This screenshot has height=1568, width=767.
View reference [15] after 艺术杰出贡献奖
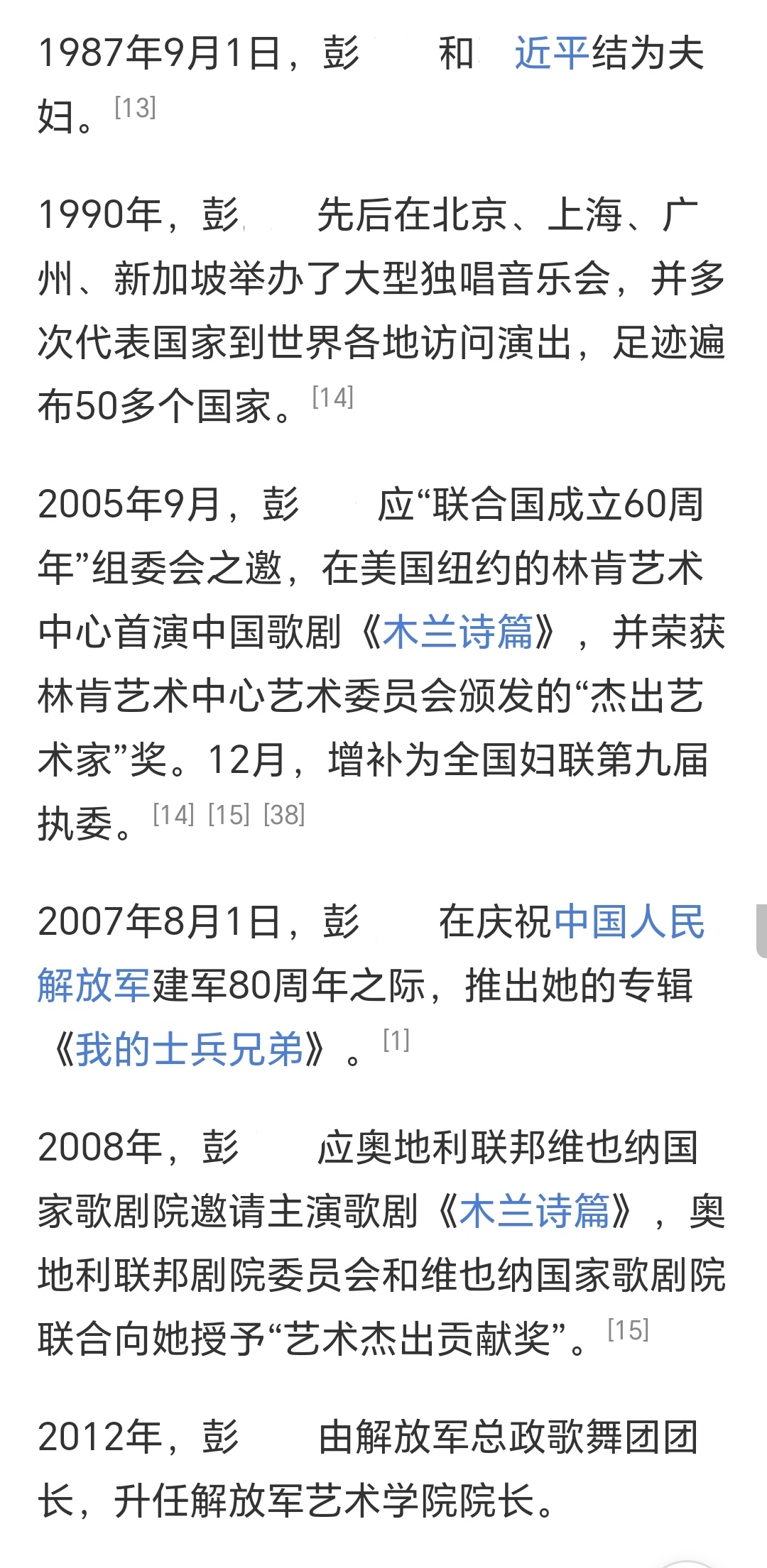coord(629,1330)
